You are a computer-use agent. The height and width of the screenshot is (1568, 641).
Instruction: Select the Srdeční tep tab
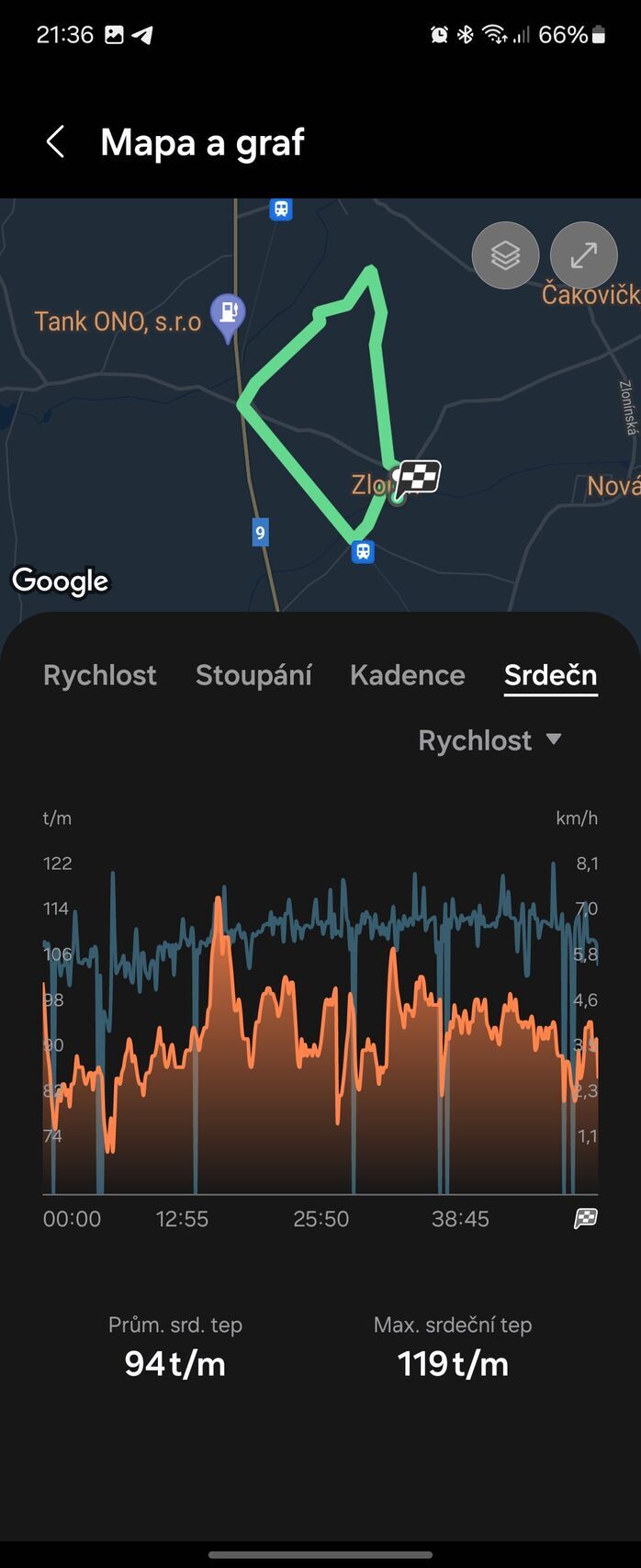point(550,675)
